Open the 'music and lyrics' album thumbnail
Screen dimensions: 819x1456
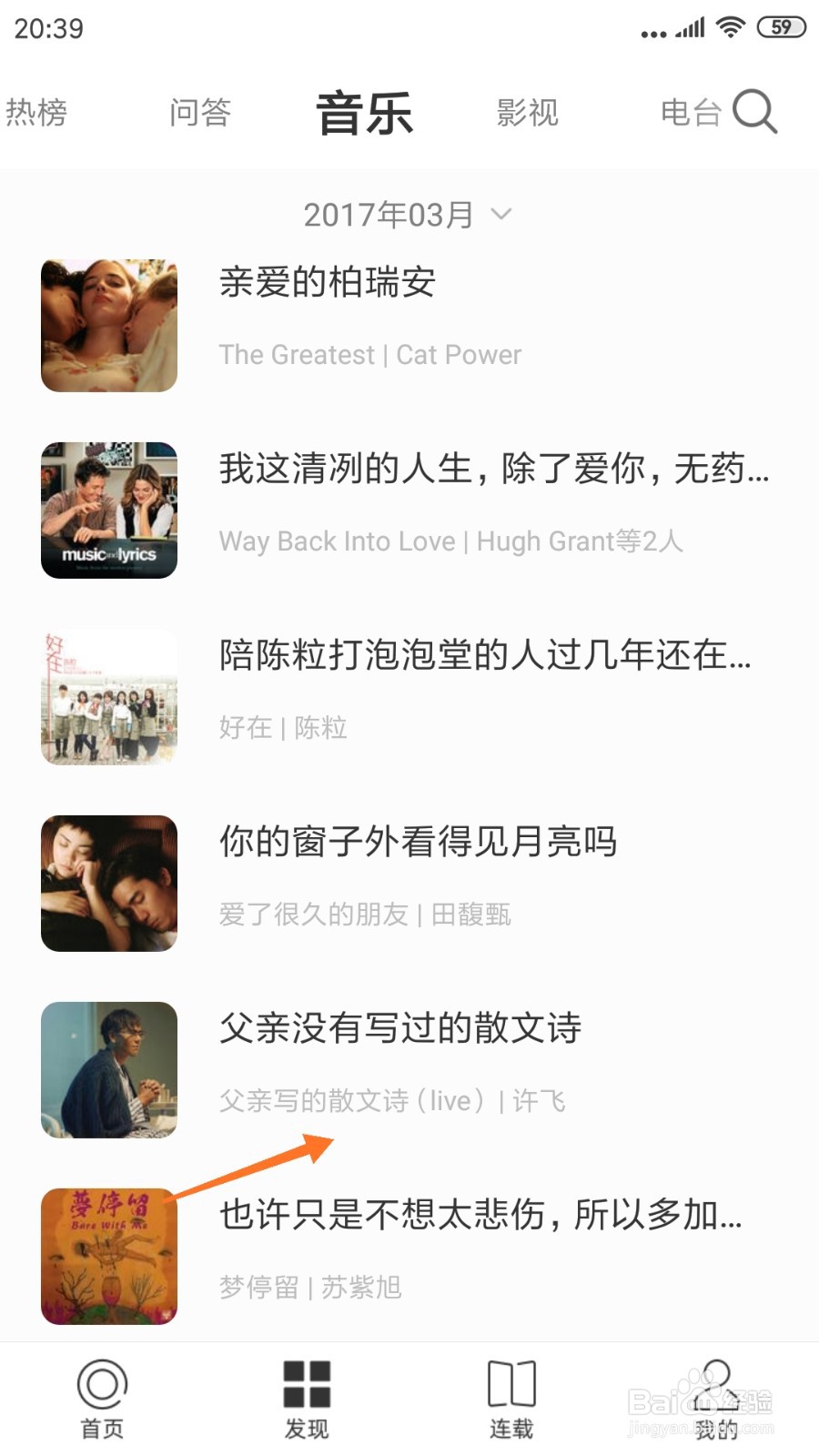[108, 510]
